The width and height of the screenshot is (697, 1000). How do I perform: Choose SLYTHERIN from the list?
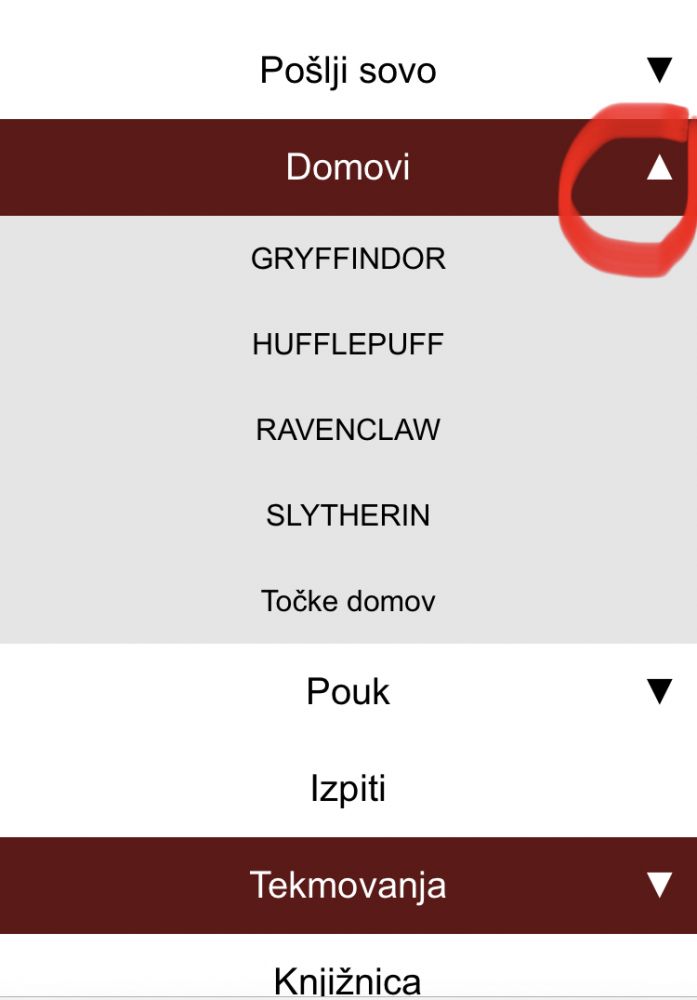(348, 516)
